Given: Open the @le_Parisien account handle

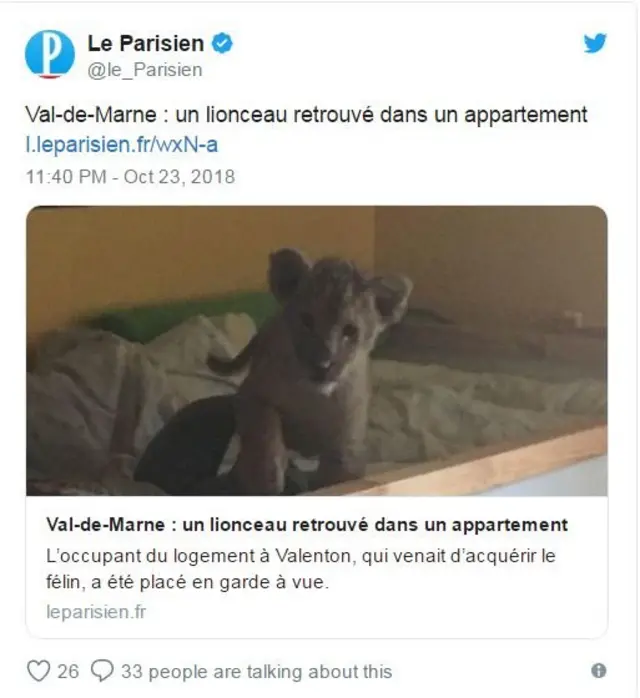Looking at the screenshot, I should pos(144,70).
